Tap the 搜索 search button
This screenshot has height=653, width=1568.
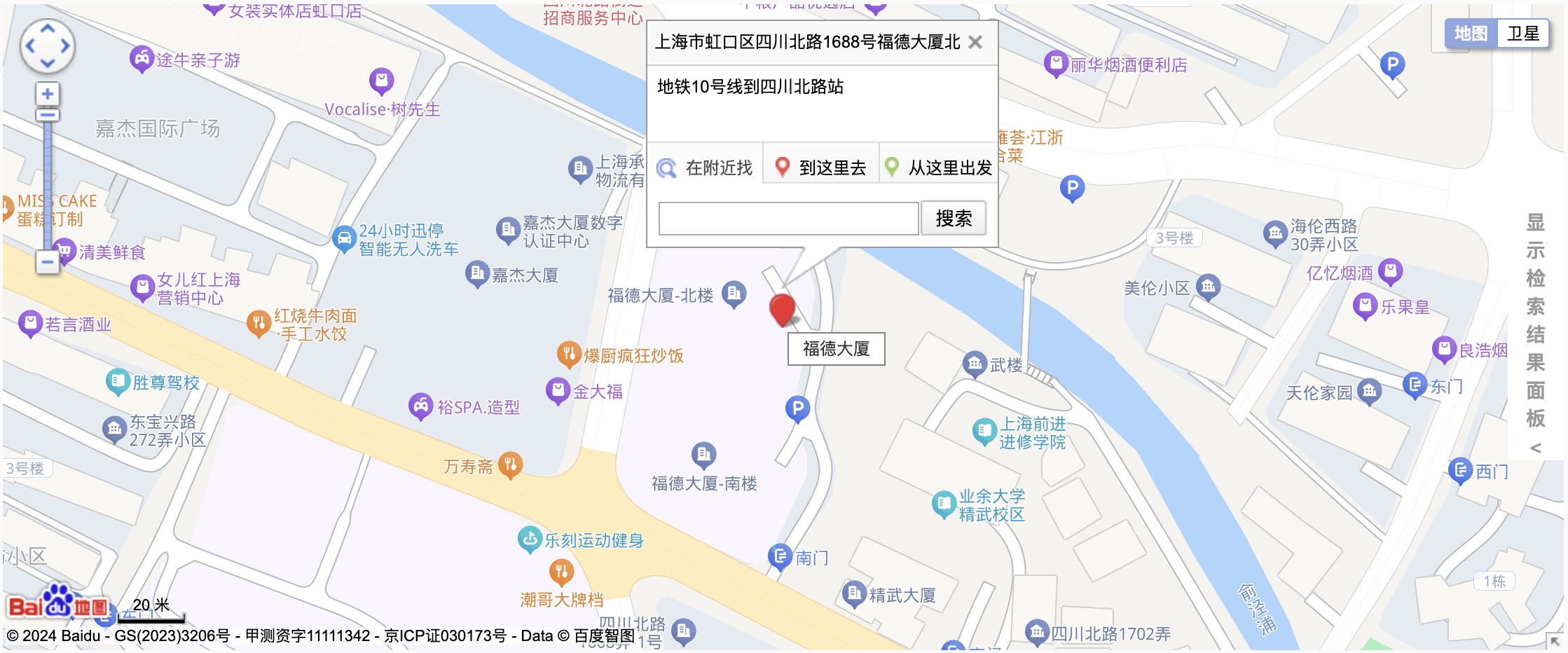click(x=953, y=219)
